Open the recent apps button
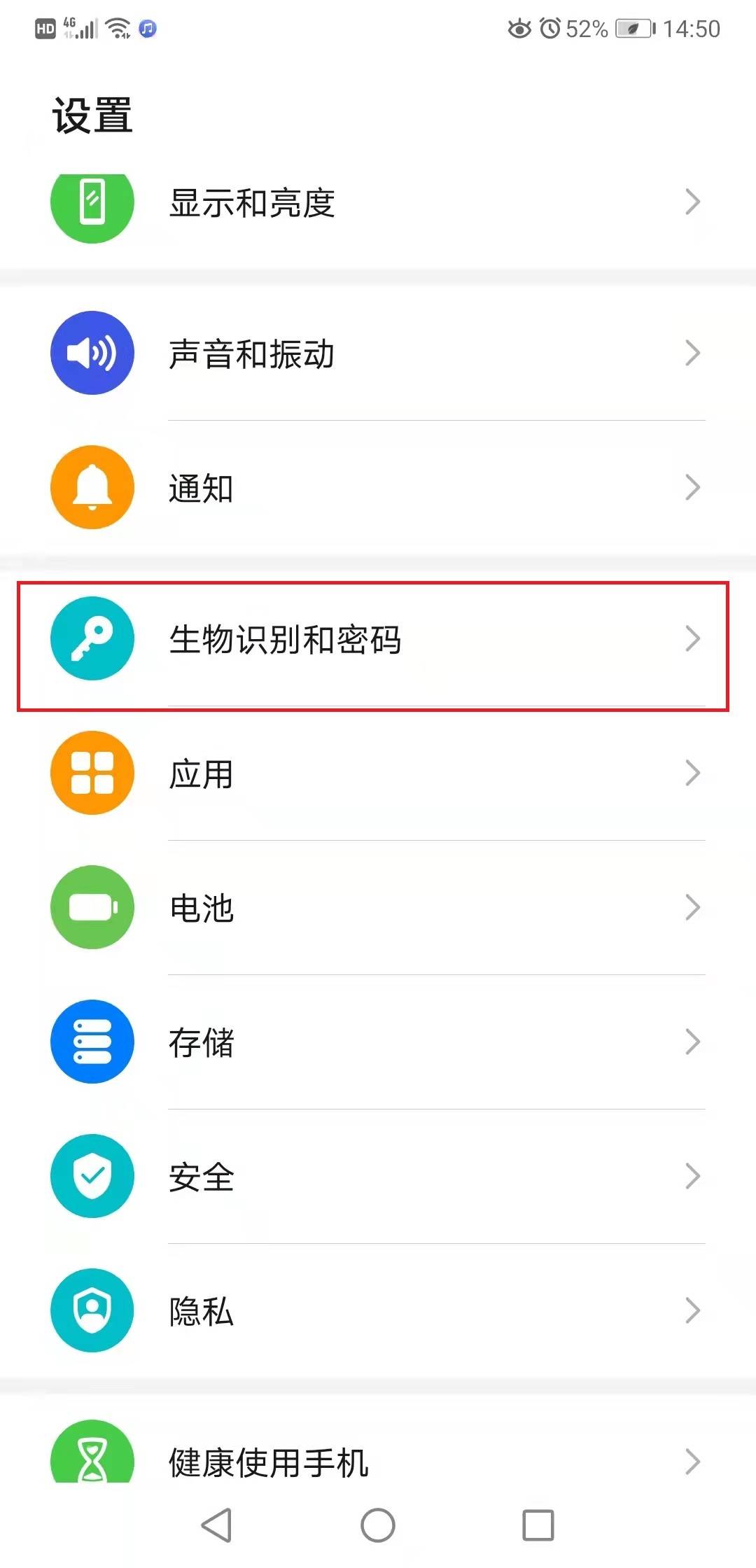The height and width of the screenshot is (1568, 756). pyautogui.click(x=538, y=1525)
